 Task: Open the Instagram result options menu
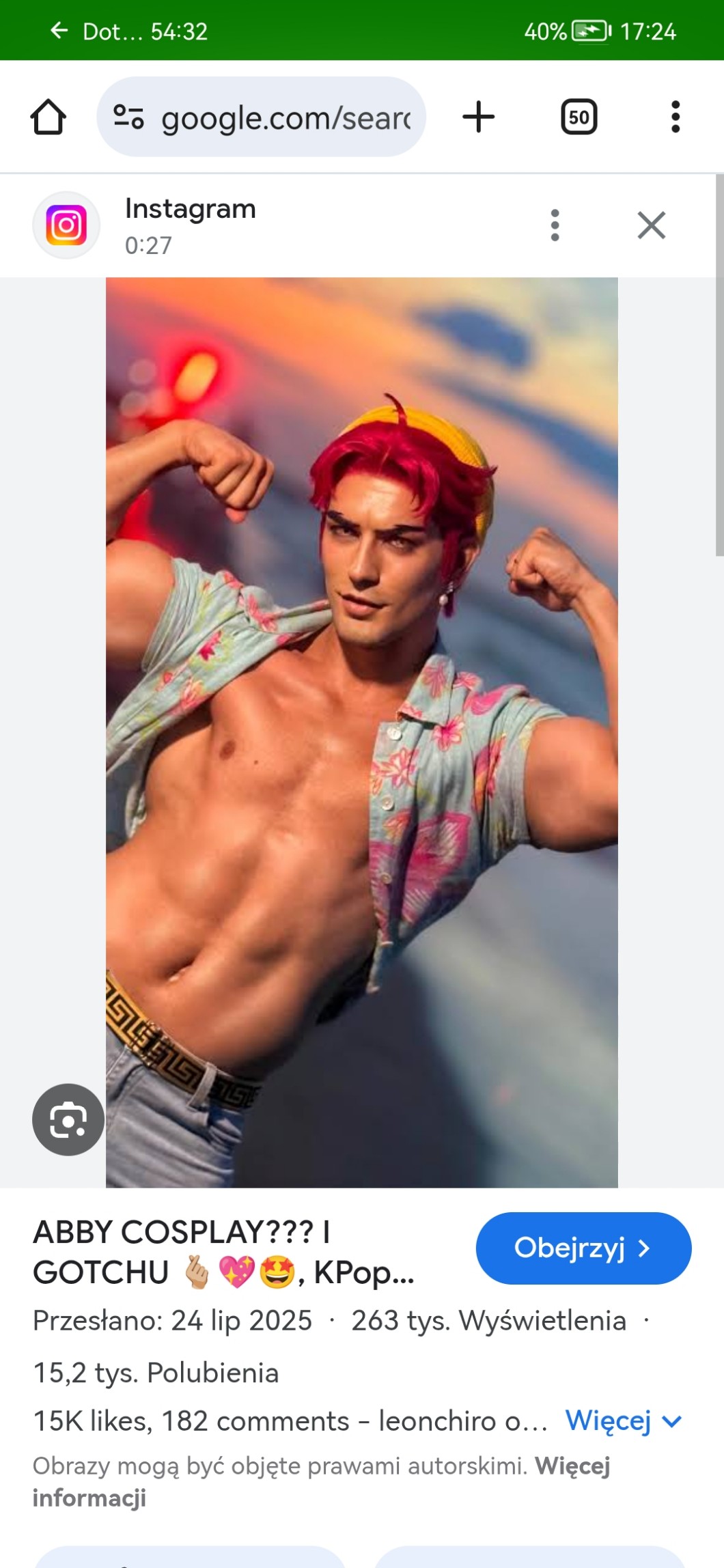pos(555,225)
